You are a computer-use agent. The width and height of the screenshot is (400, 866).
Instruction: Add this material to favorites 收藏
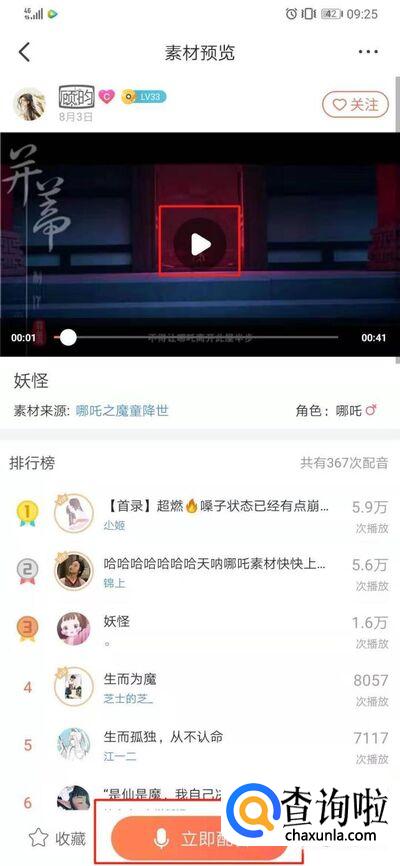point(57,838)
